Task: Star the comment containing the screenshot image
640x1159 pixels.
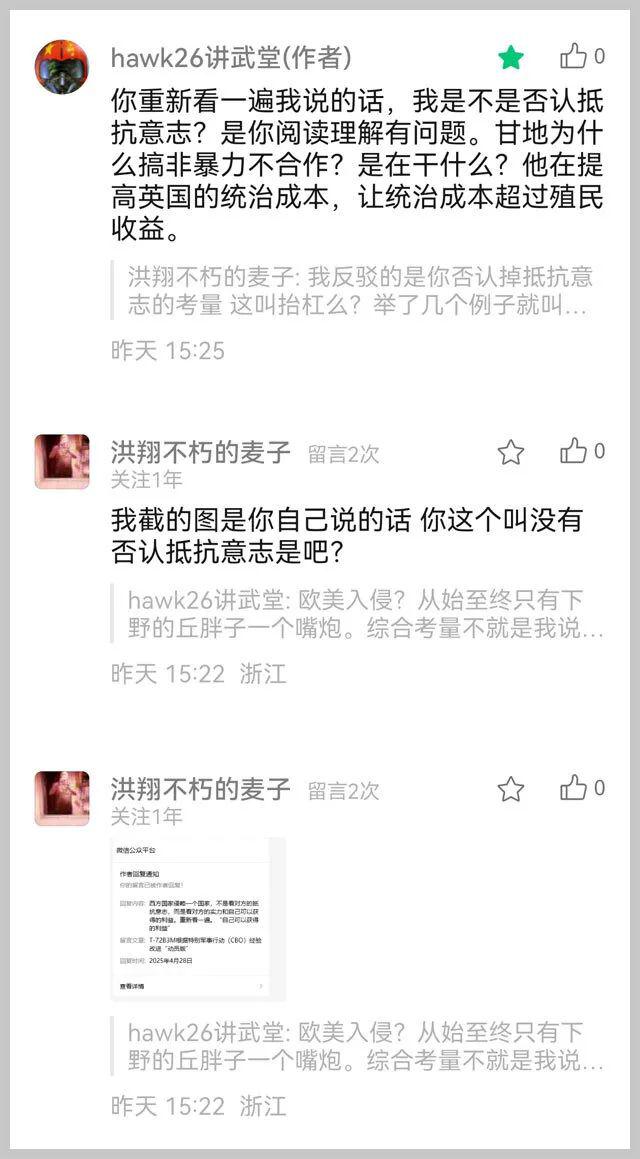Action: pos(511,789)
